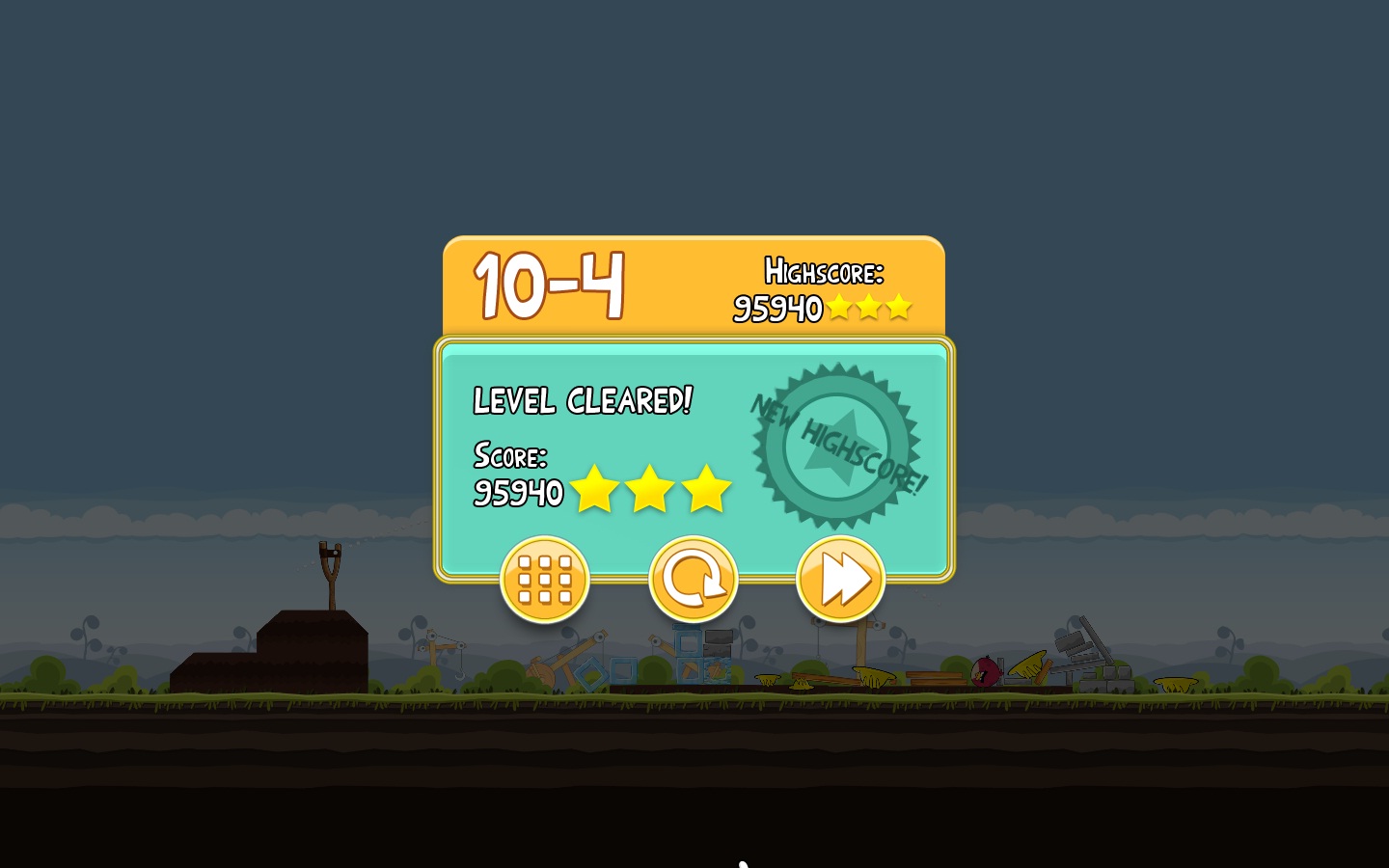
Task: Replay level 10-4
Action: [x=693, y=580]
